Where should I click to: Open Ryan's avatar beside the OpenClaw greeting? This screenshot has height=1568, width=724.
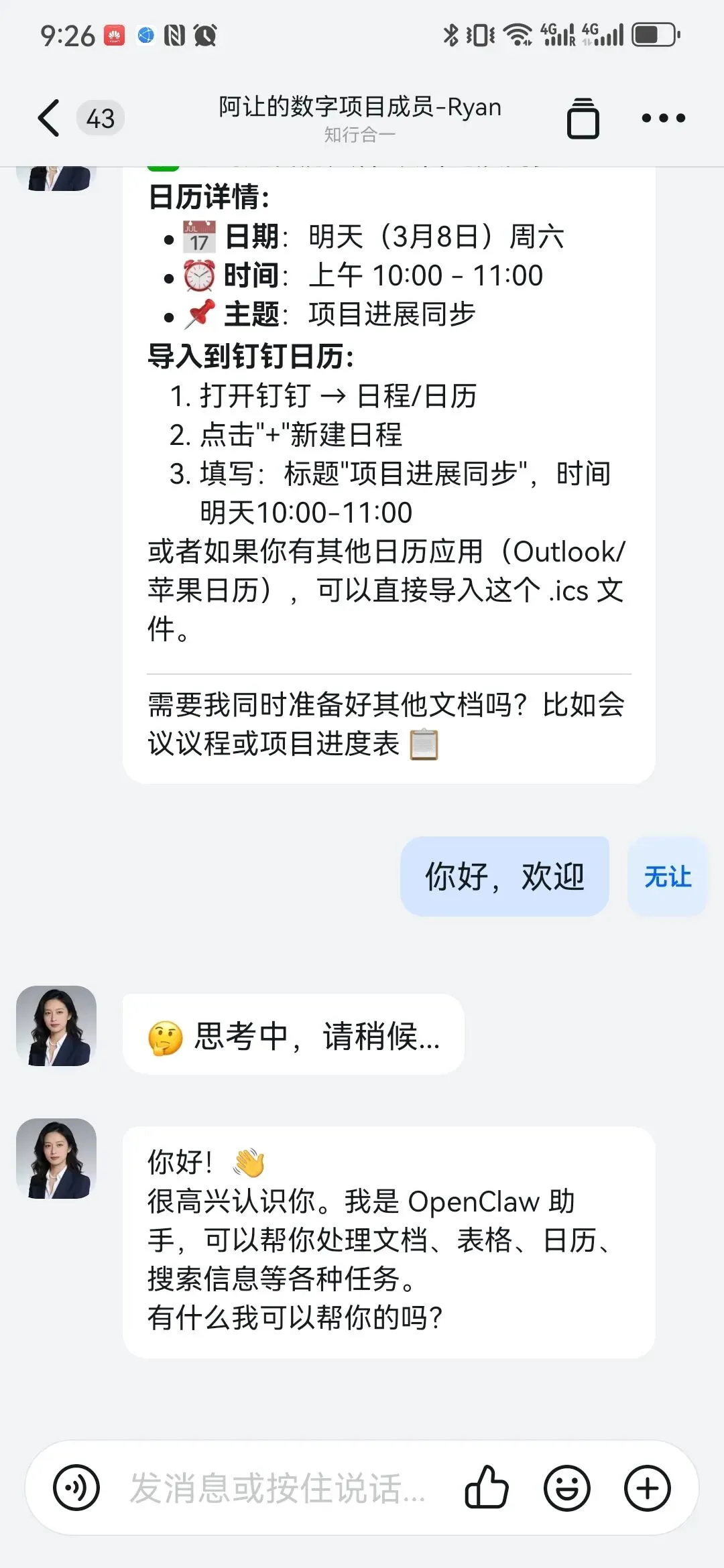tap(56, 1159)
